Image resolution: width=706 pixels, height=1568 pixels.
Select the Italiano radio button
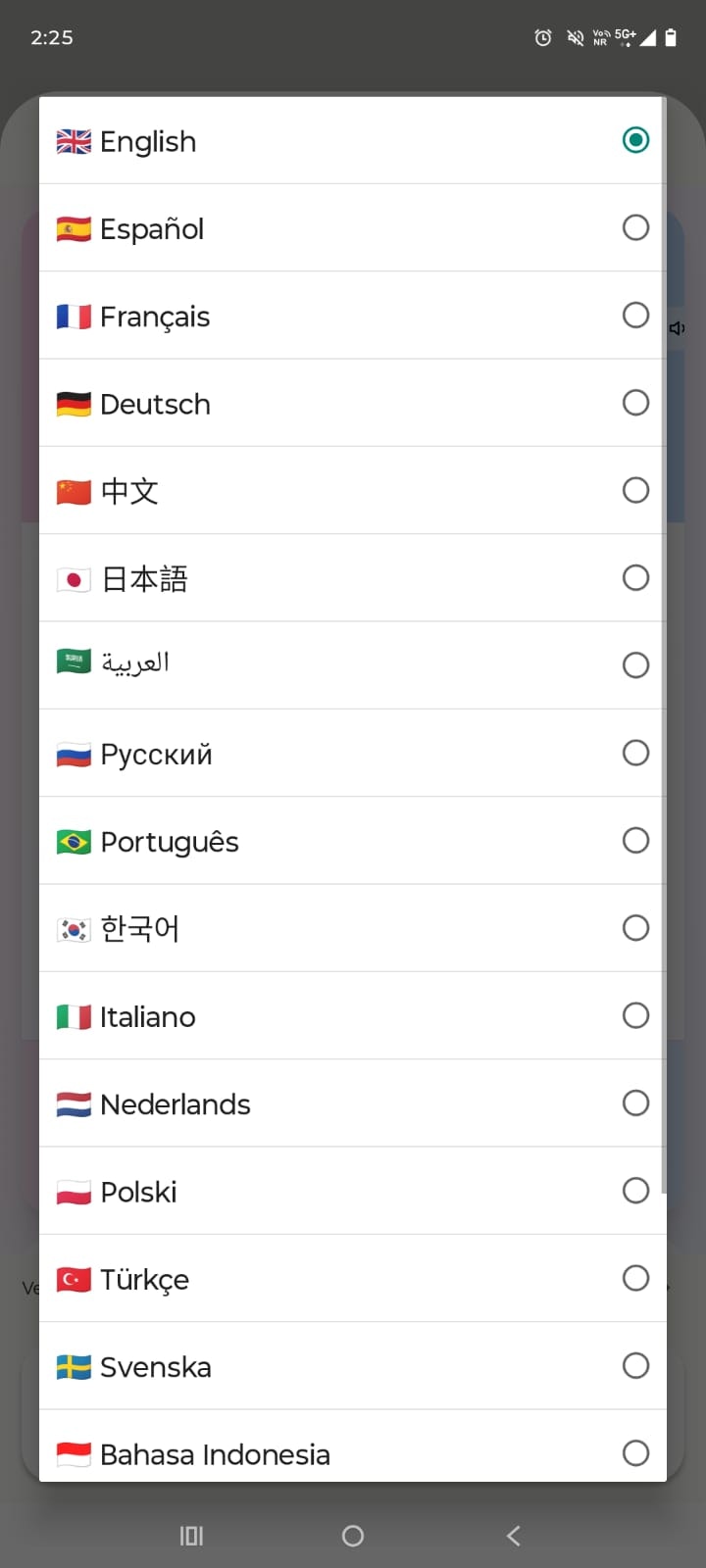coord(635,1015)
